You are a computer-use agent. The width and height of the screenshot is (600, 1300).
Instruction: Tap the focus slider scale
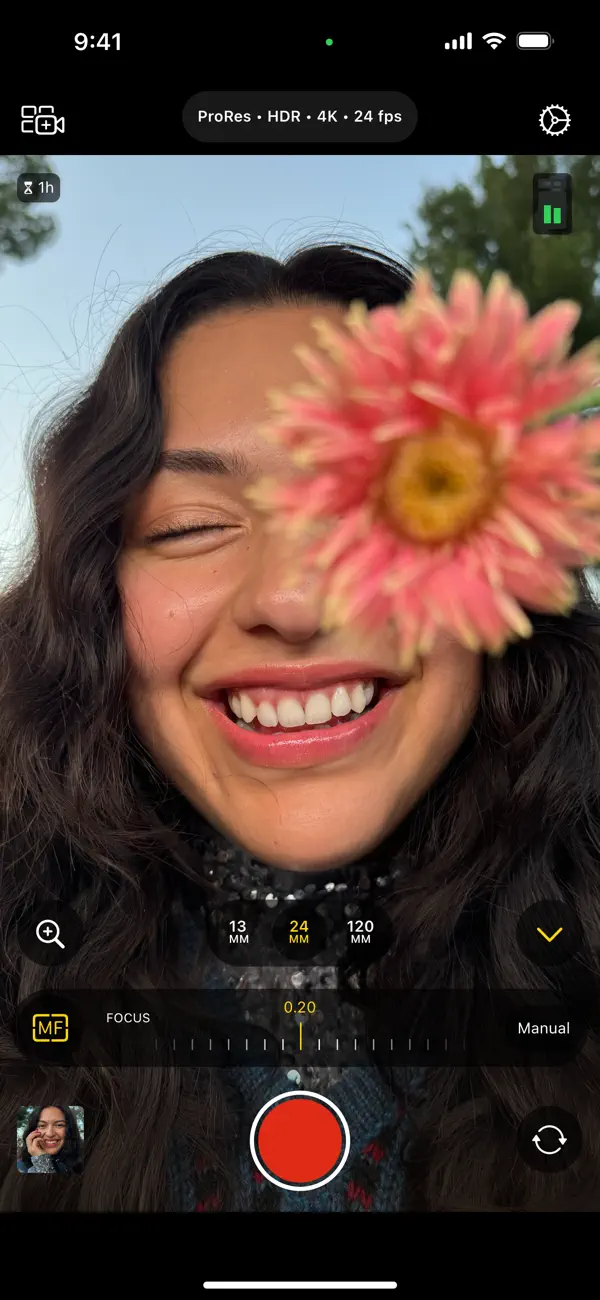[300, 1043]
